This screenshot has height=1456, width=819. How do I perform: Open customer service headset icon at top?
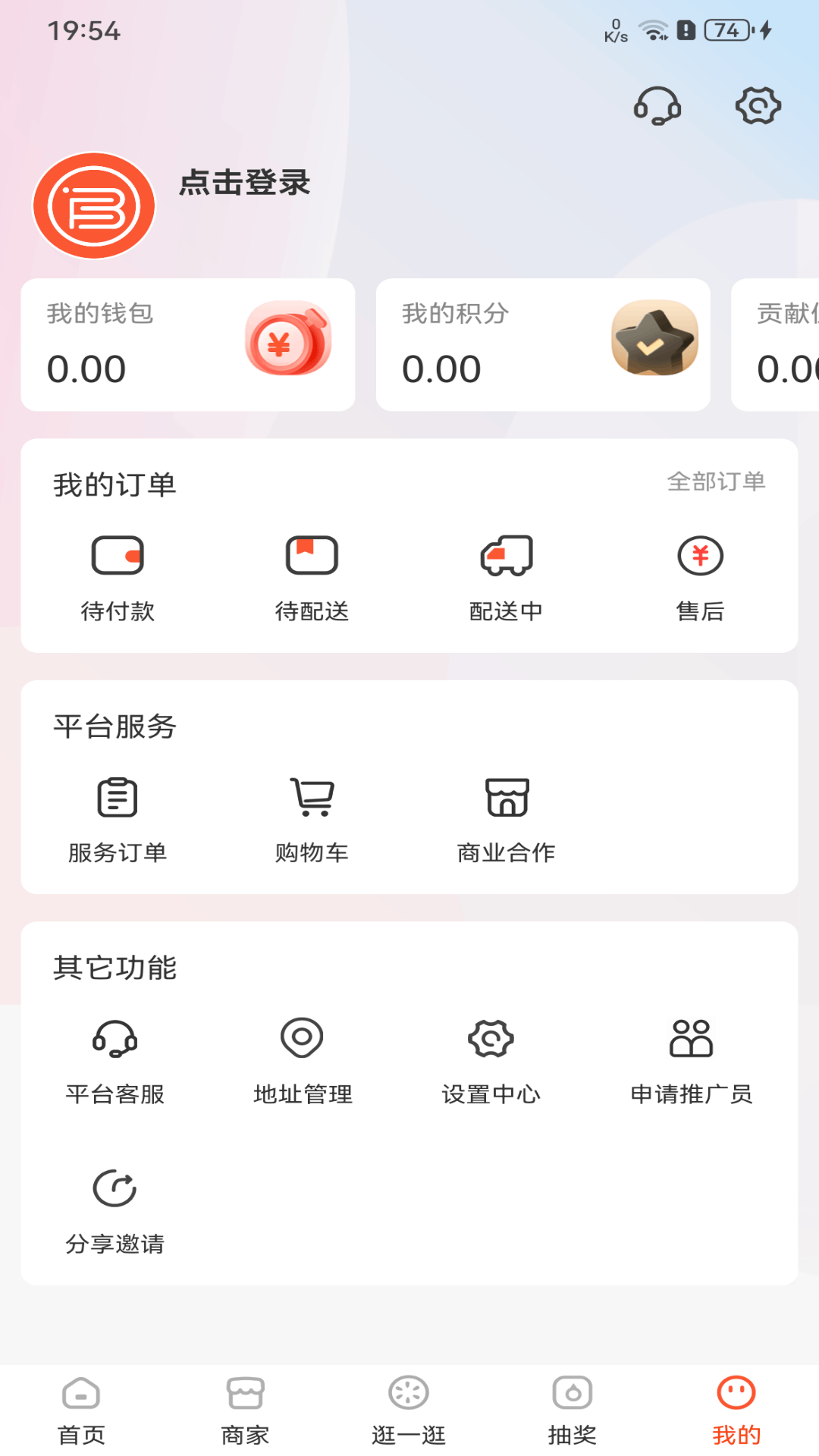click(657, 106)
